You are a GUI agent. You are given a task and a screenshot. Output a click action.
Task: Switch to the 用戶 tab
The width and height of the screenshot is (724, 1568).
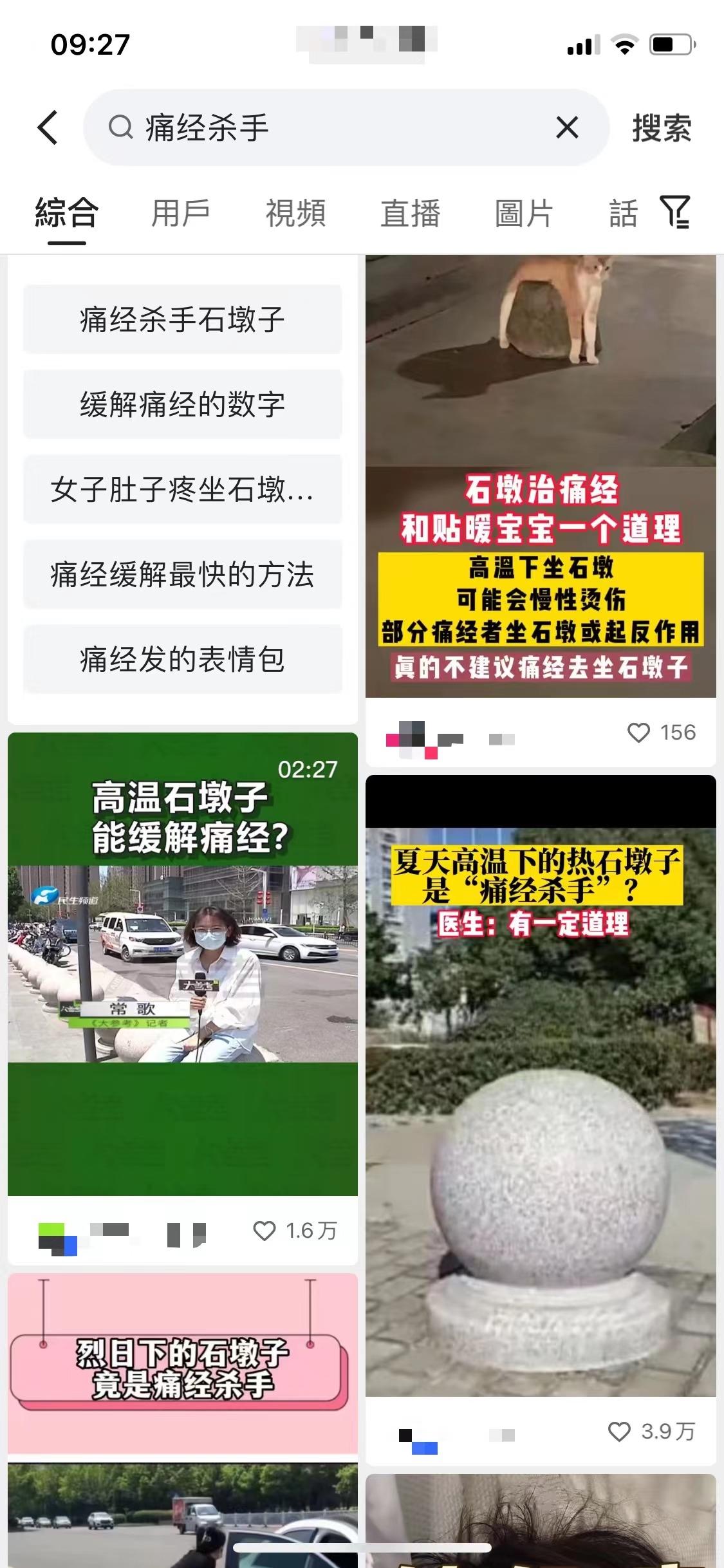pos(180,214)
